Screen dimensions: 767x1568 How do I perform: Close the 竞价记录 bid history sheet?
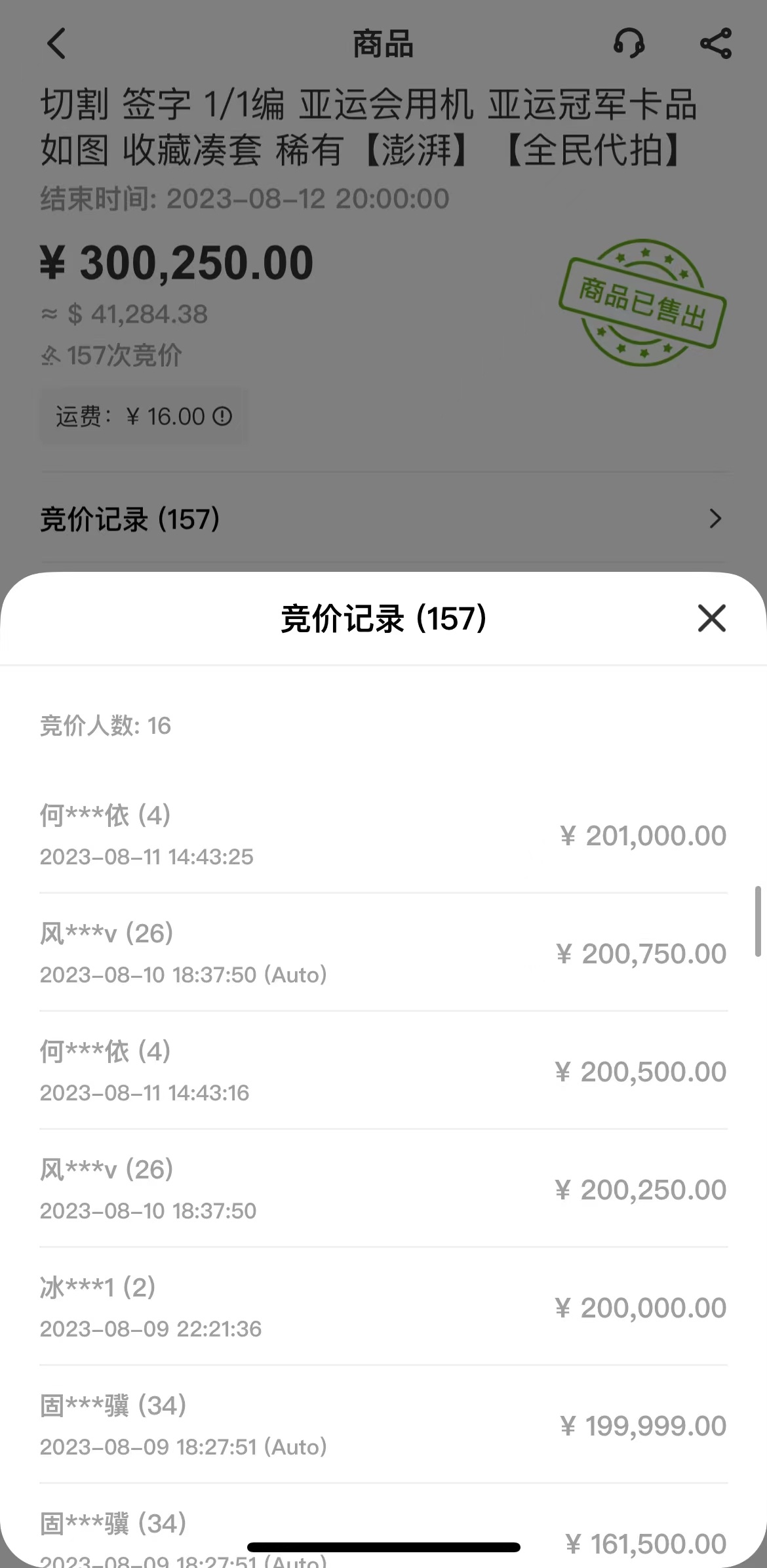pos(711,618)
